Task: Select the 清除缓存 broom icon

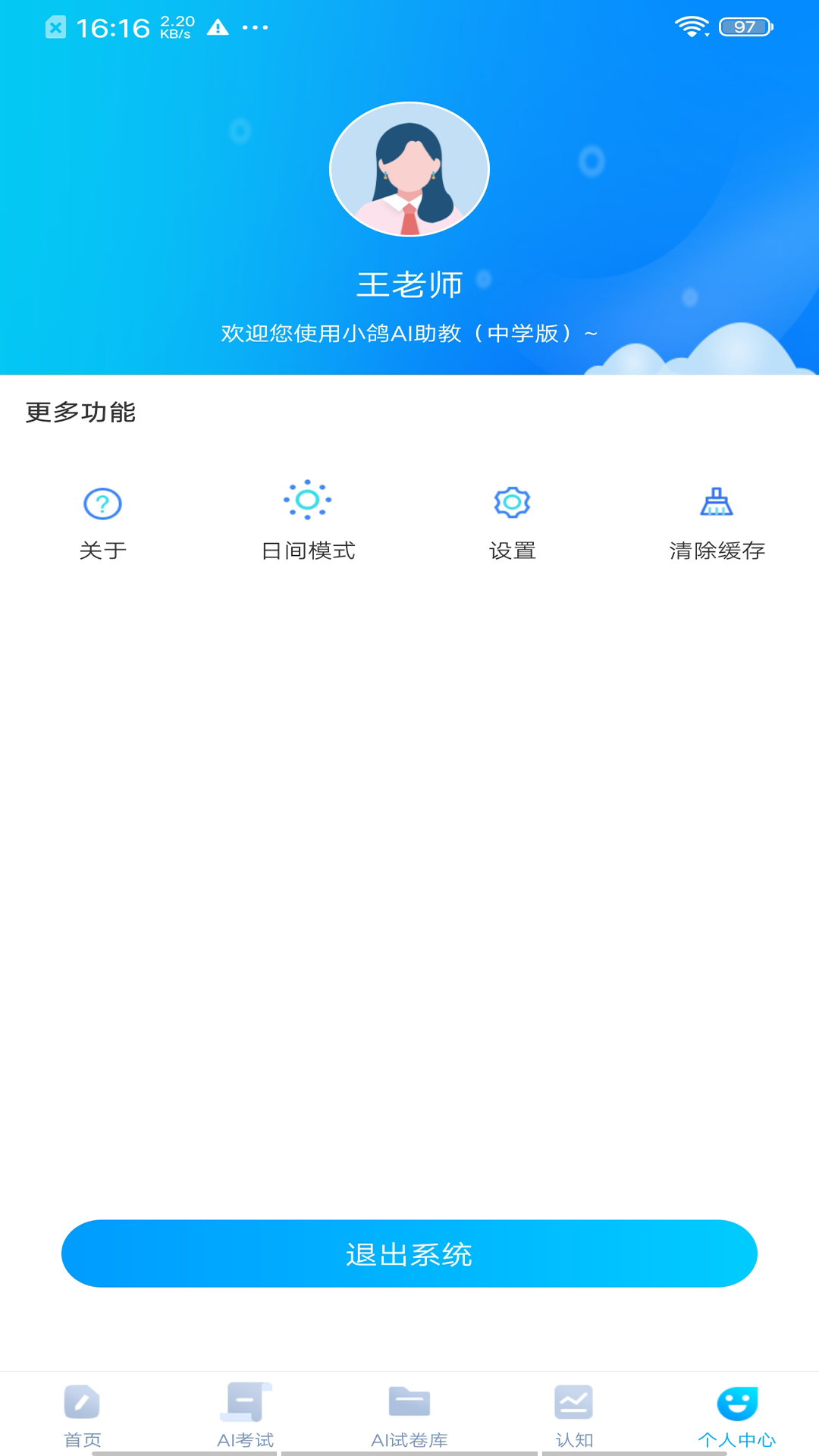Action: click(717, 500)
